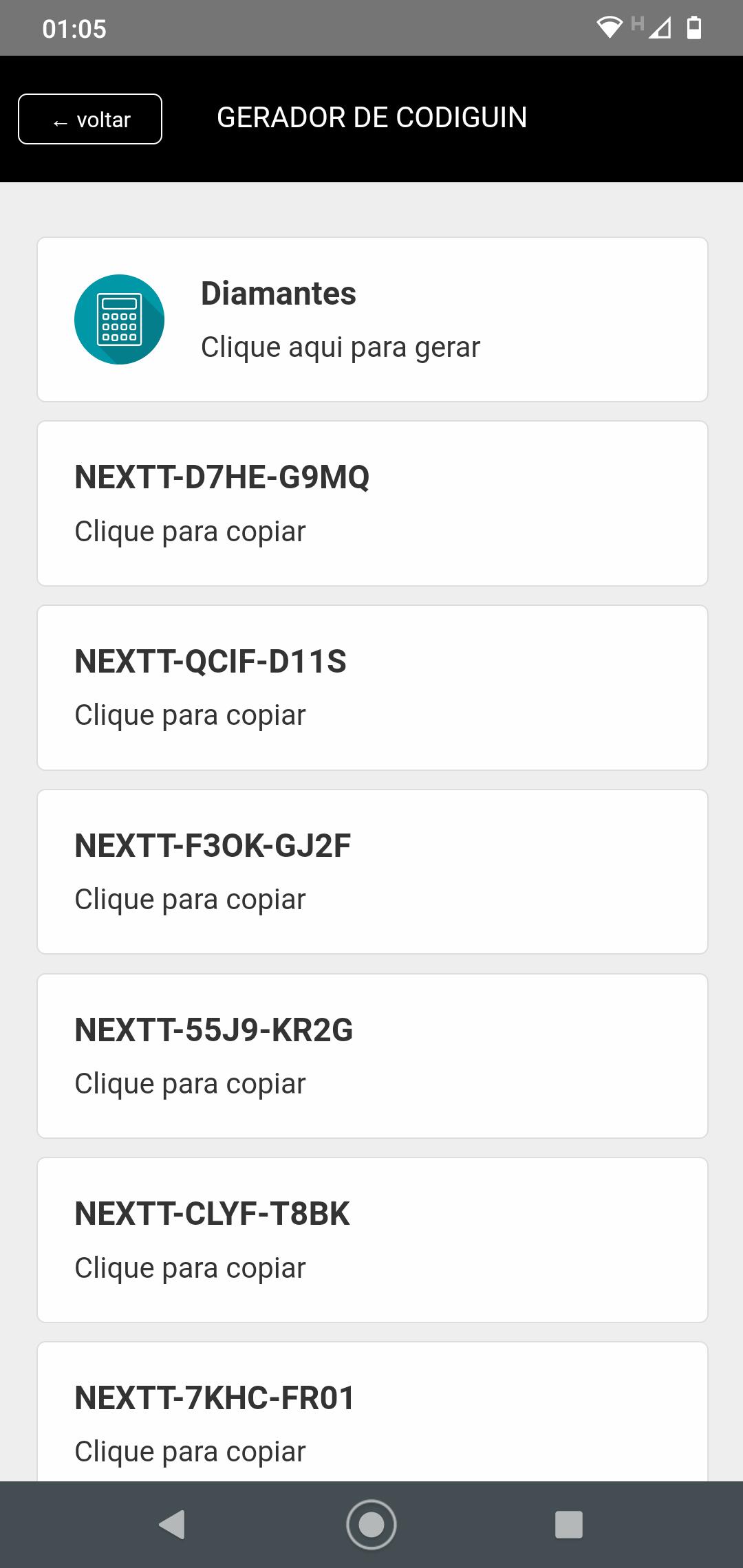The height and width of the screenshot is (1568, 743).
Task: Open recent apps from navigation bar
Action: pyautogui.click(x=569, y=1525)
